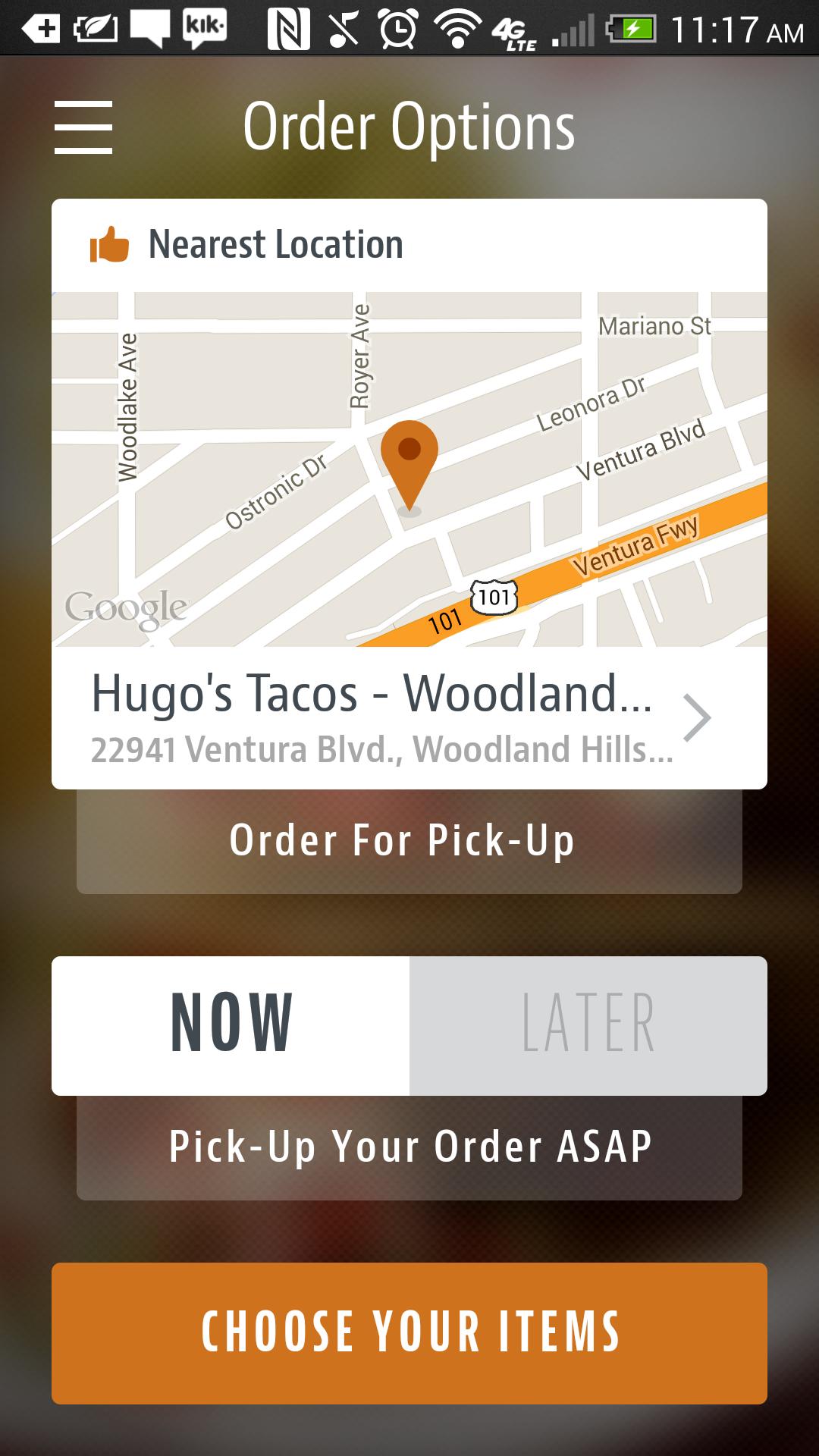
Task: Open the Order Options header title
Action: (x=409, y=127)
